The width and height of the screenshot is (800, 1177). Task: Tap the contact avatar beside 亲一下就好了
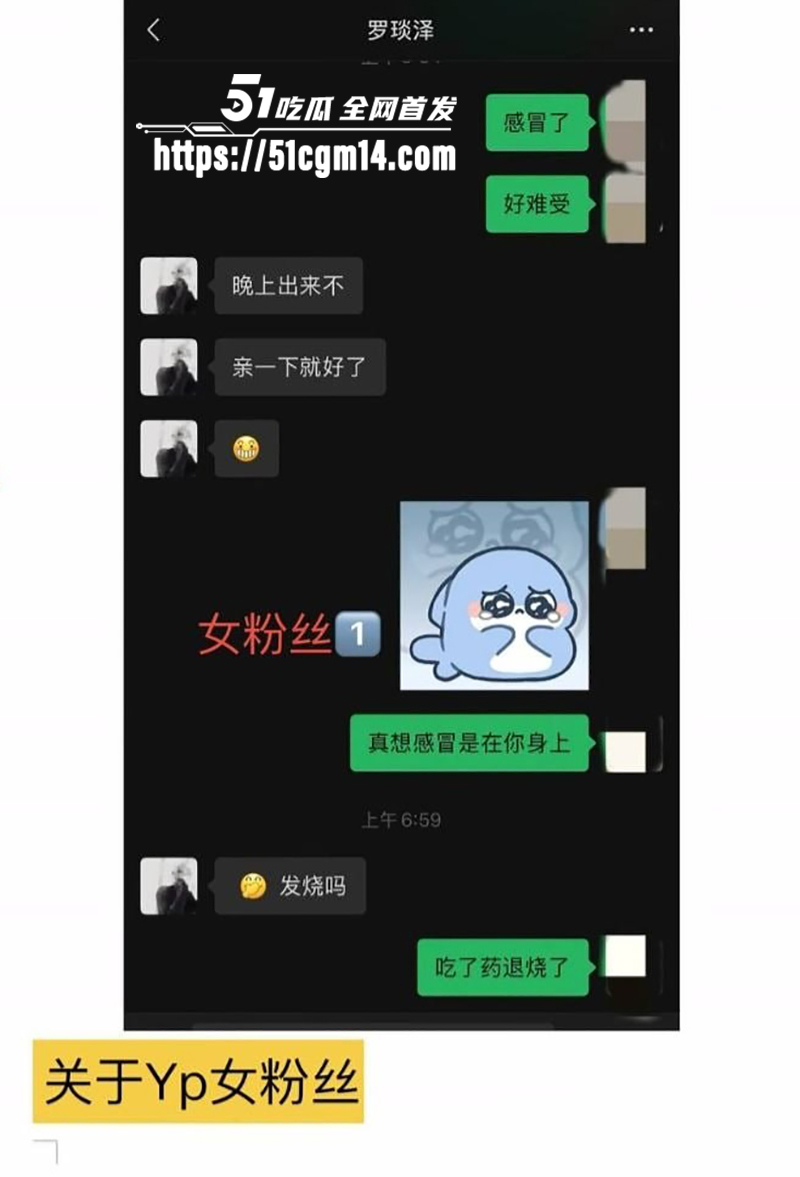point(168,367)
